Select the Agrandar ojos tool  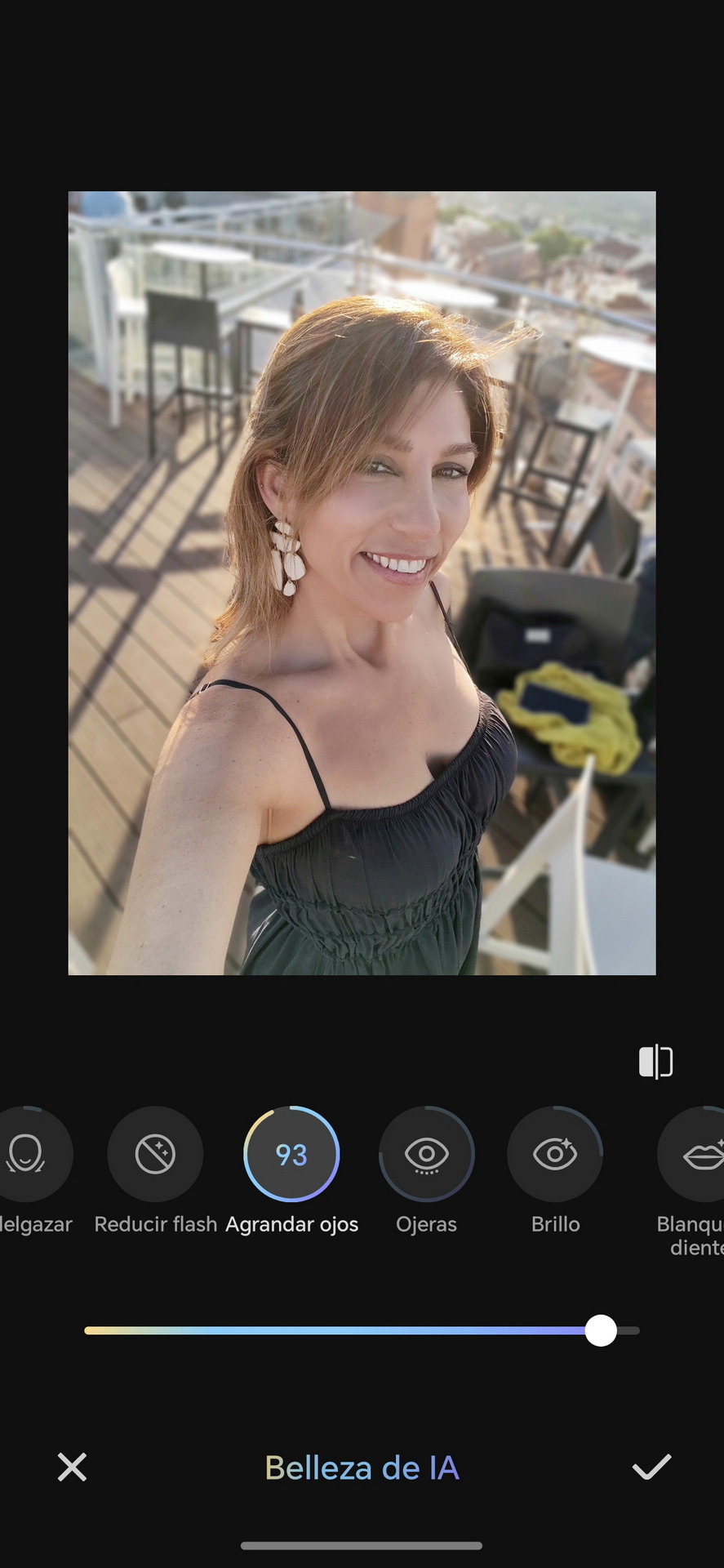tap(291, 1154)
